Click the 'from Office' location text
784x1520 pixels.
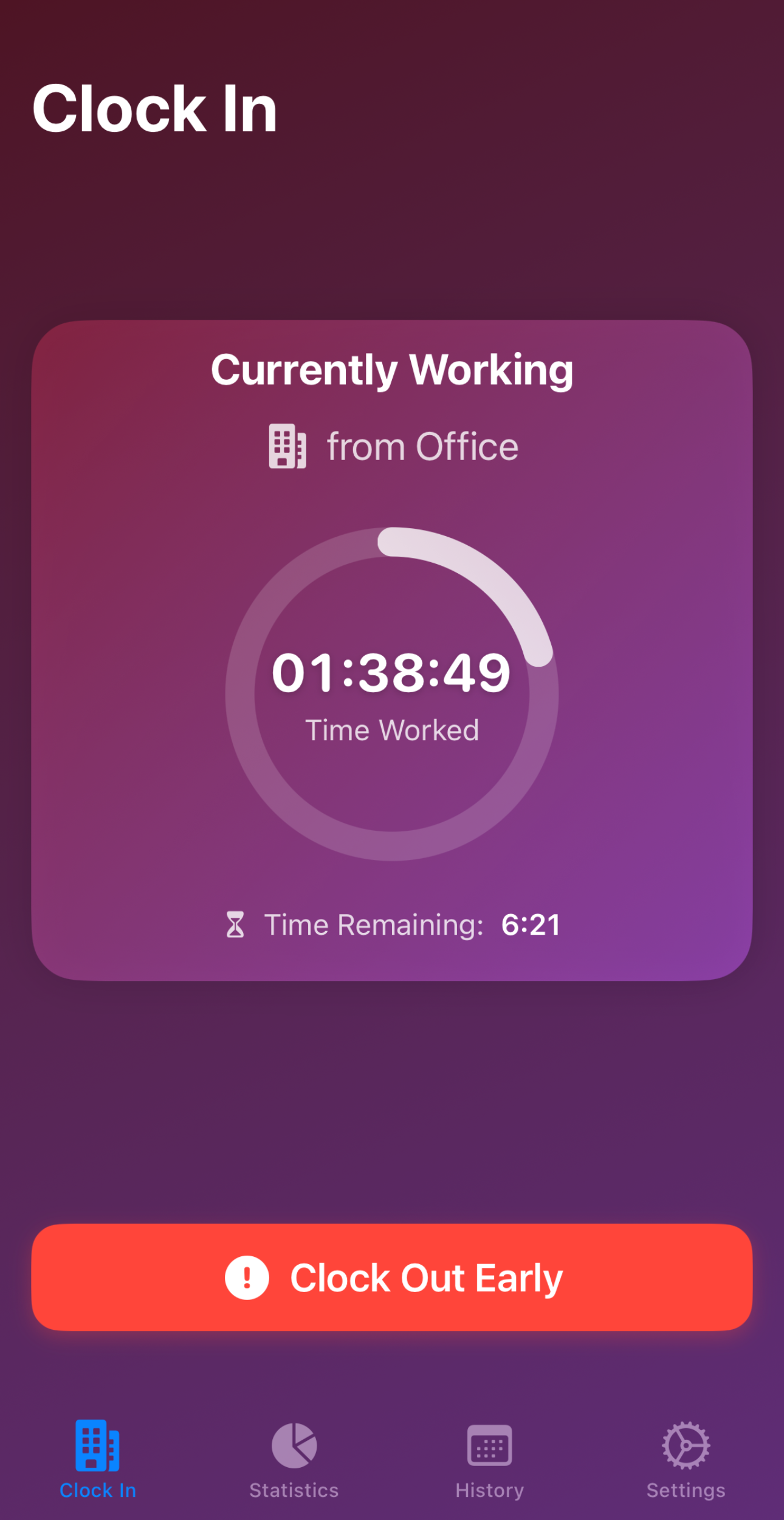click(422, 447)
